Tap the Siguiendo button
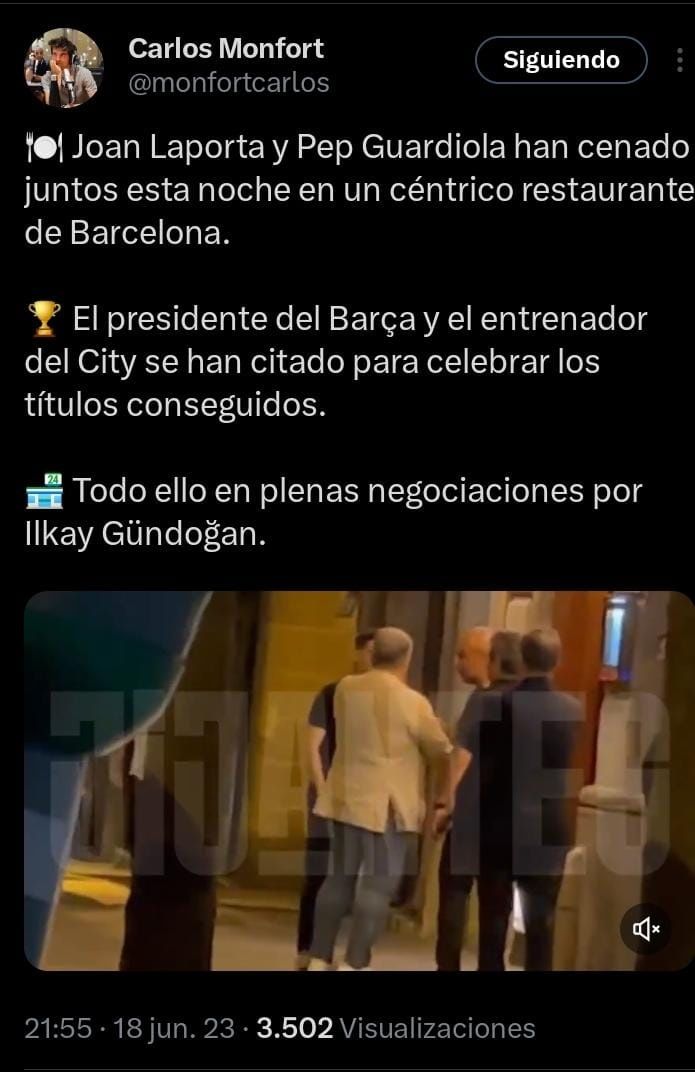 coord(561,60)
